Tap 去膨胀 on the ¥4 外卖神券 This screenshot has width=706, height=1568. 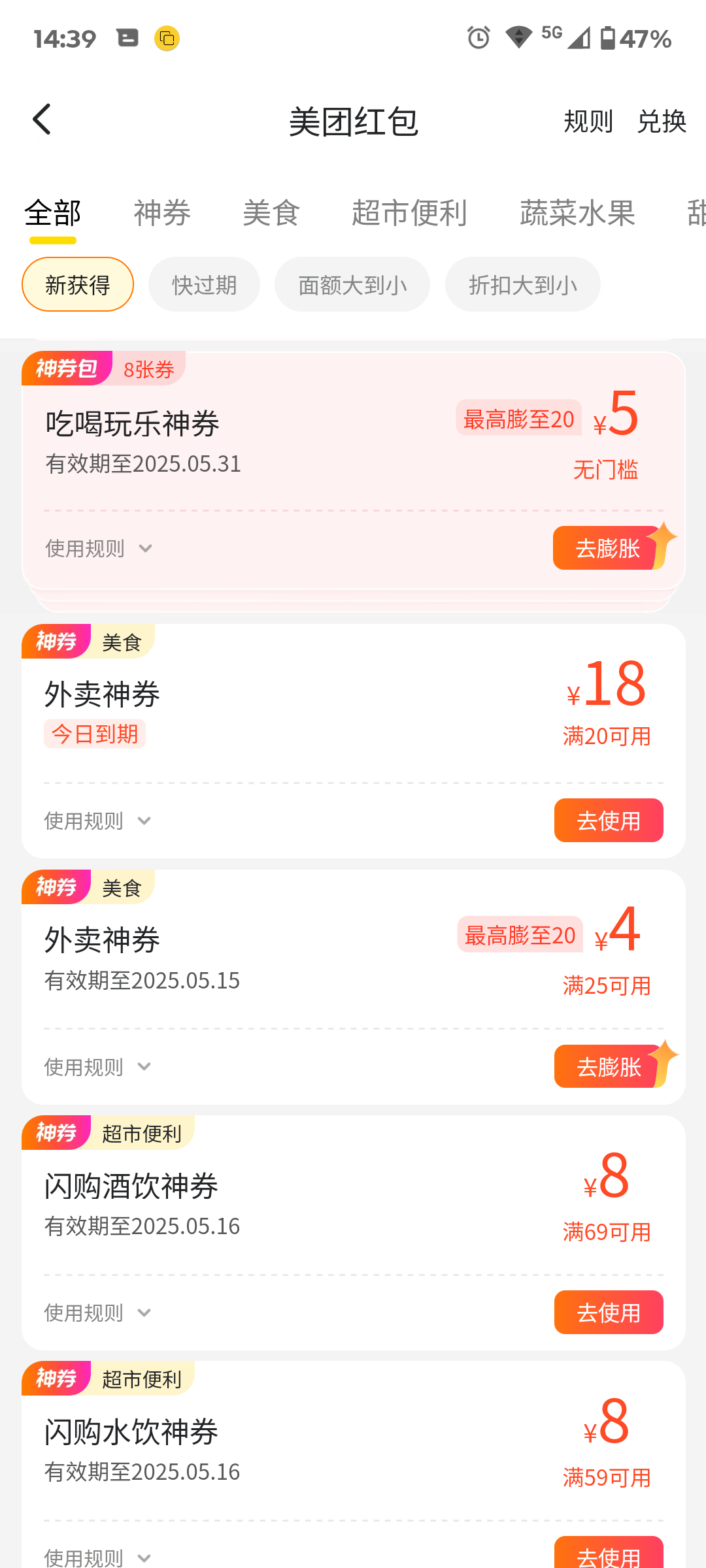[609, 1066]
